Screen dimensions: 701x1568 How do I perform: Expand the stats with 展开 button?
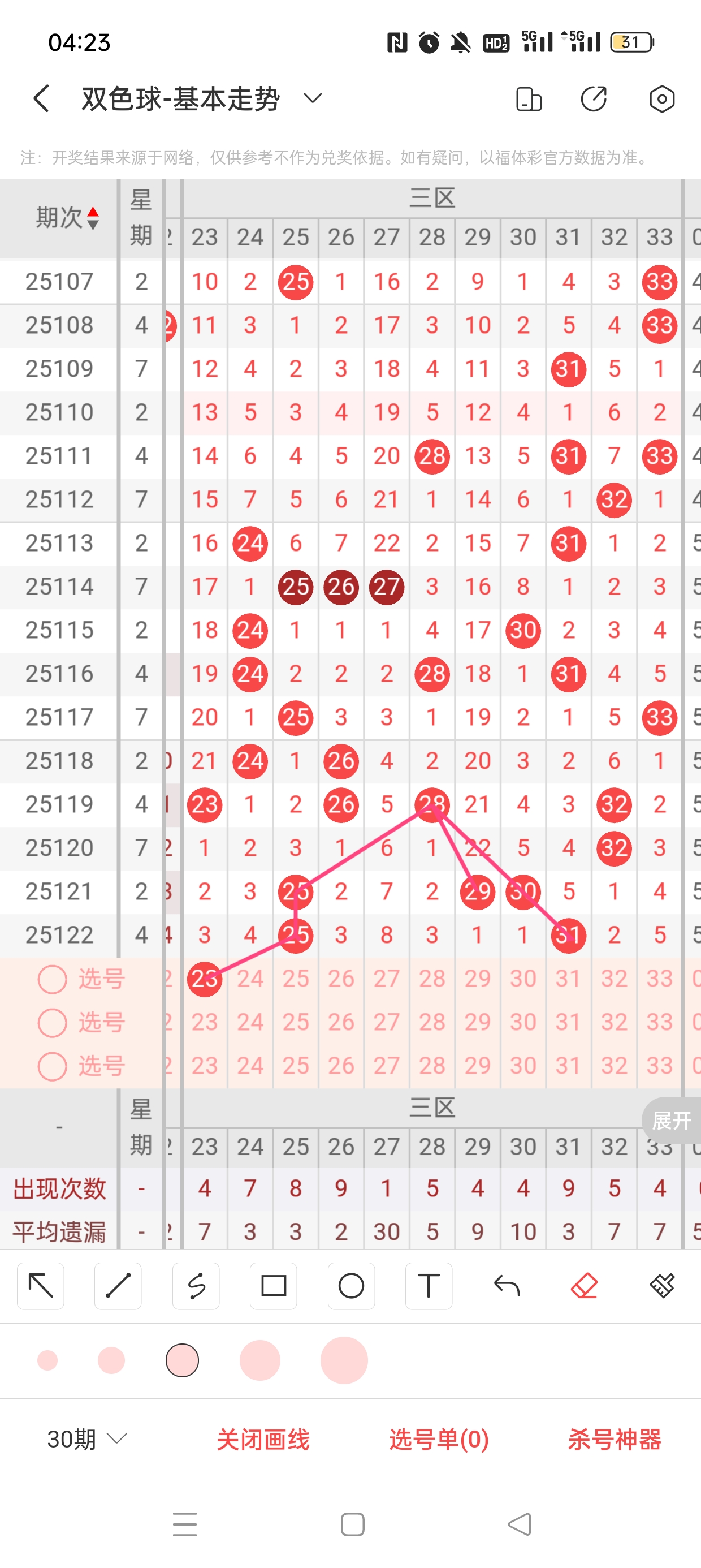point(671,1120)
